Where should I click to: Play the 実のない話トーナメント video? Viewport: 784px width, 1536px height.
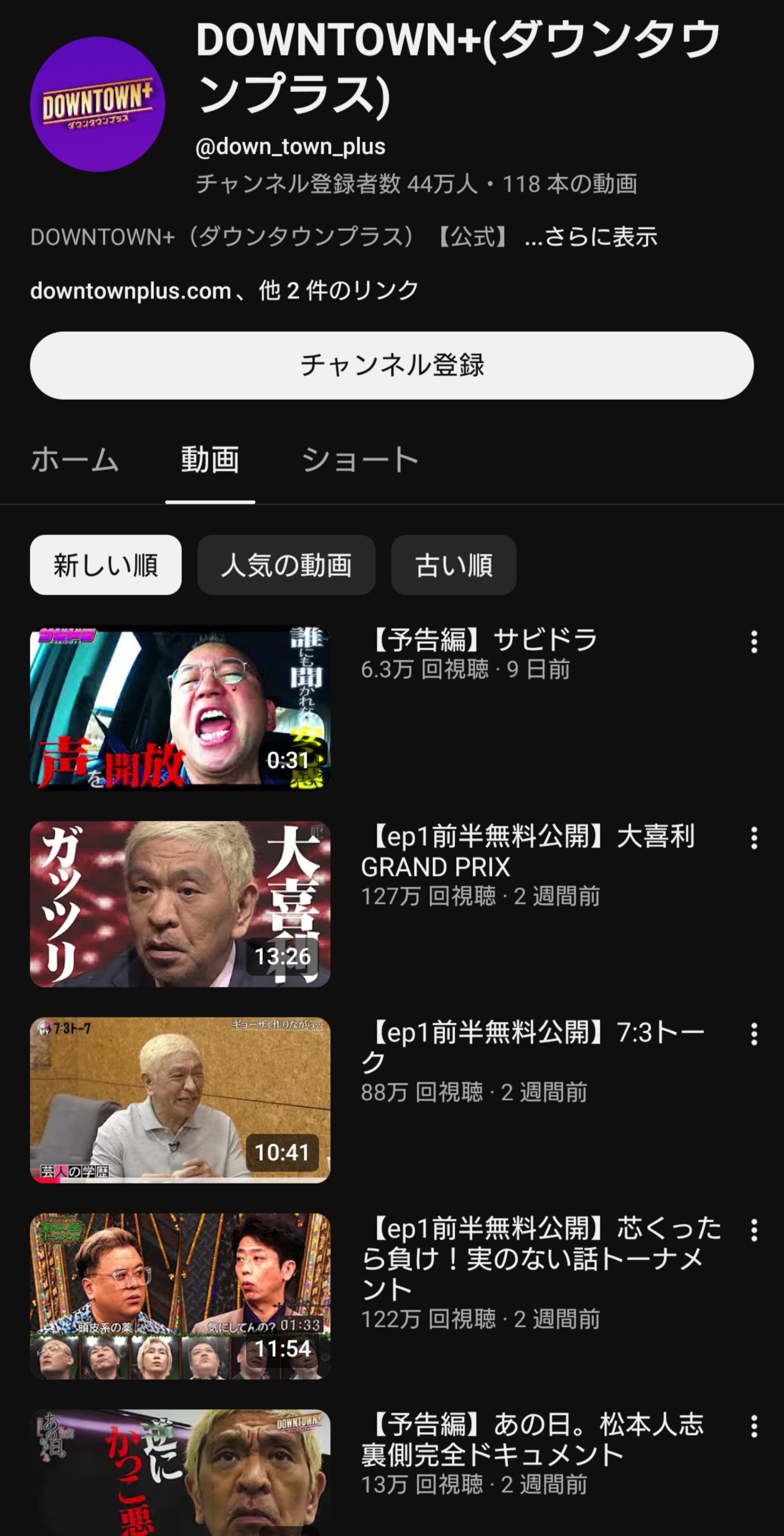pos(180,1296)
